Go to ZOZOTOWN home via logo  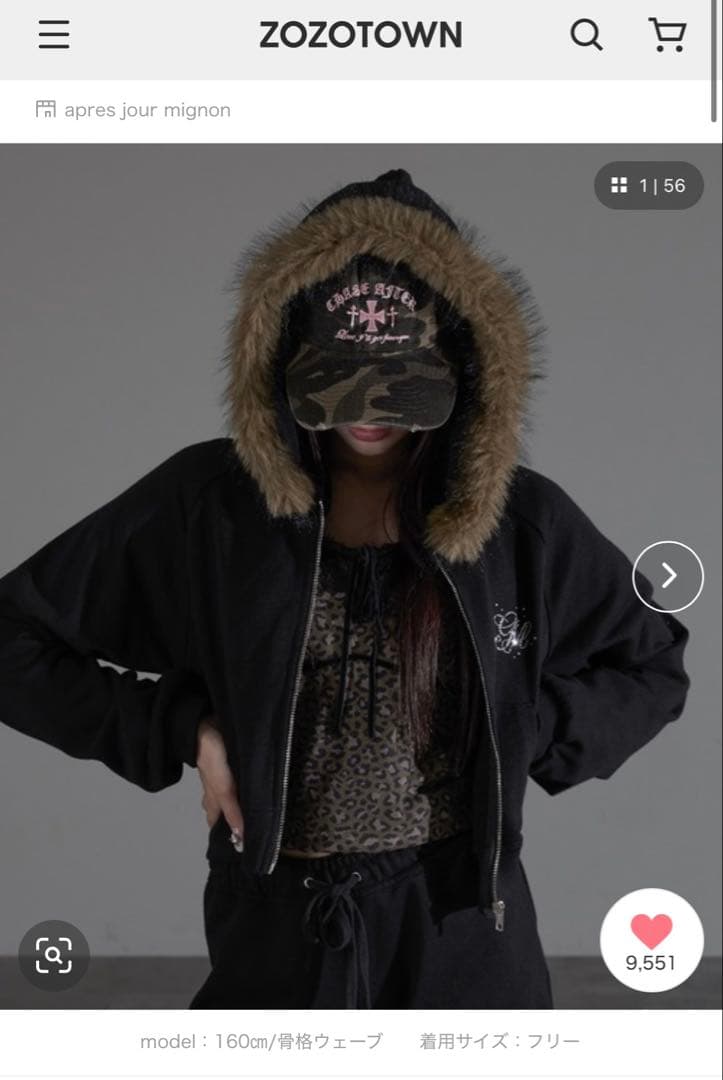click(361, 36)
